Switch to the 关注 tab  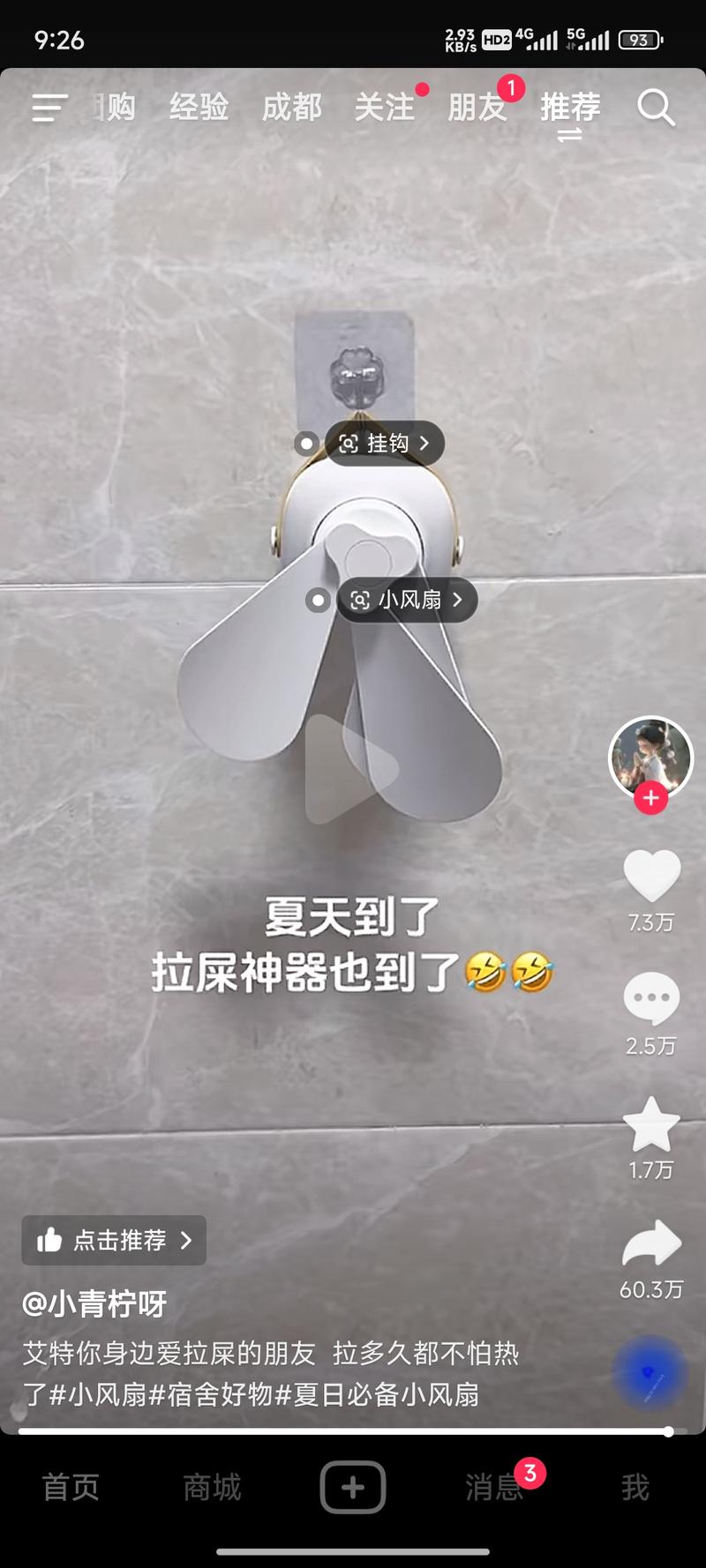coord(385,108)
